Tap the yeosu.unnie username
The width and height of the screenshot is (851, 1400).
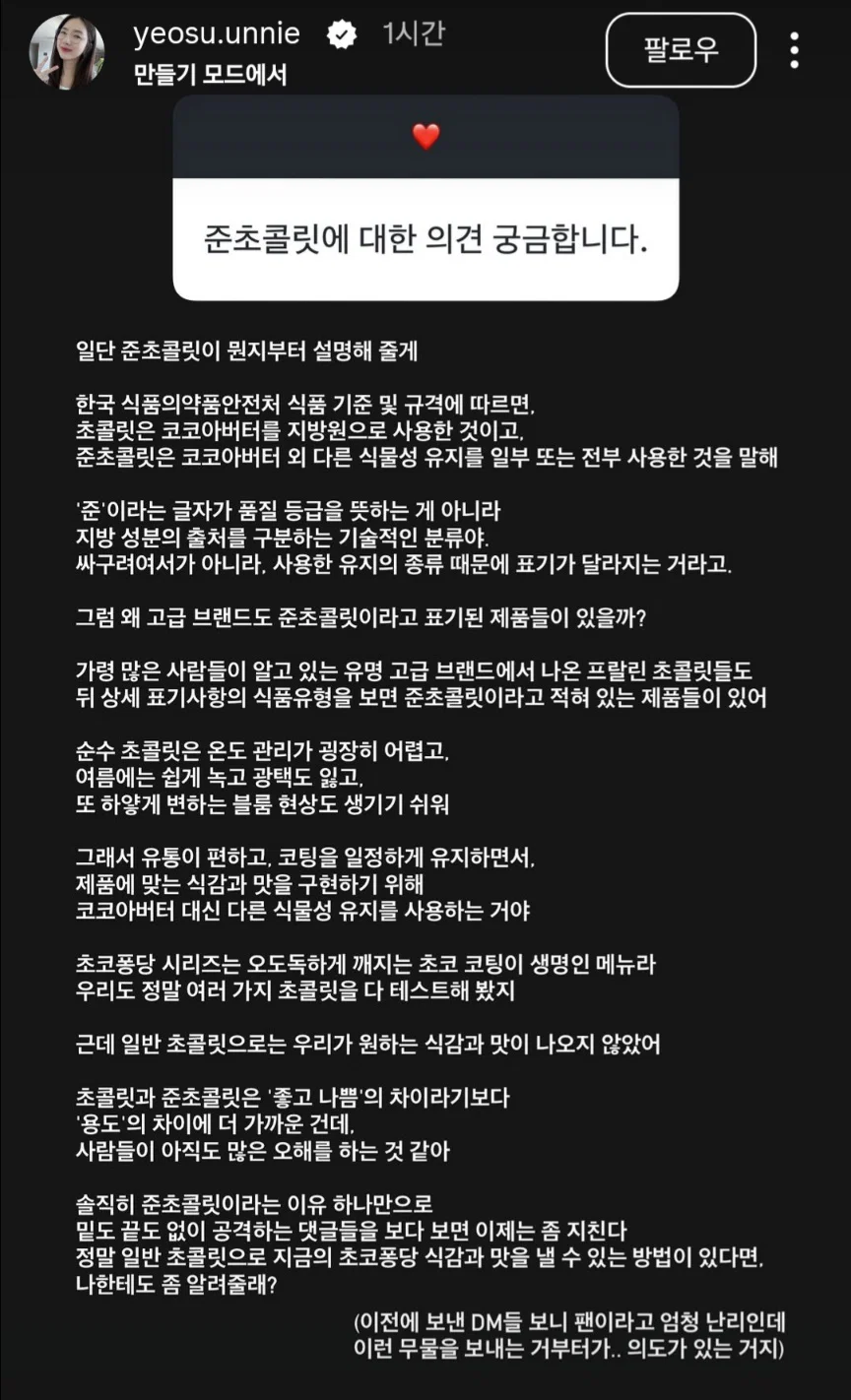[x=217, y=33]
